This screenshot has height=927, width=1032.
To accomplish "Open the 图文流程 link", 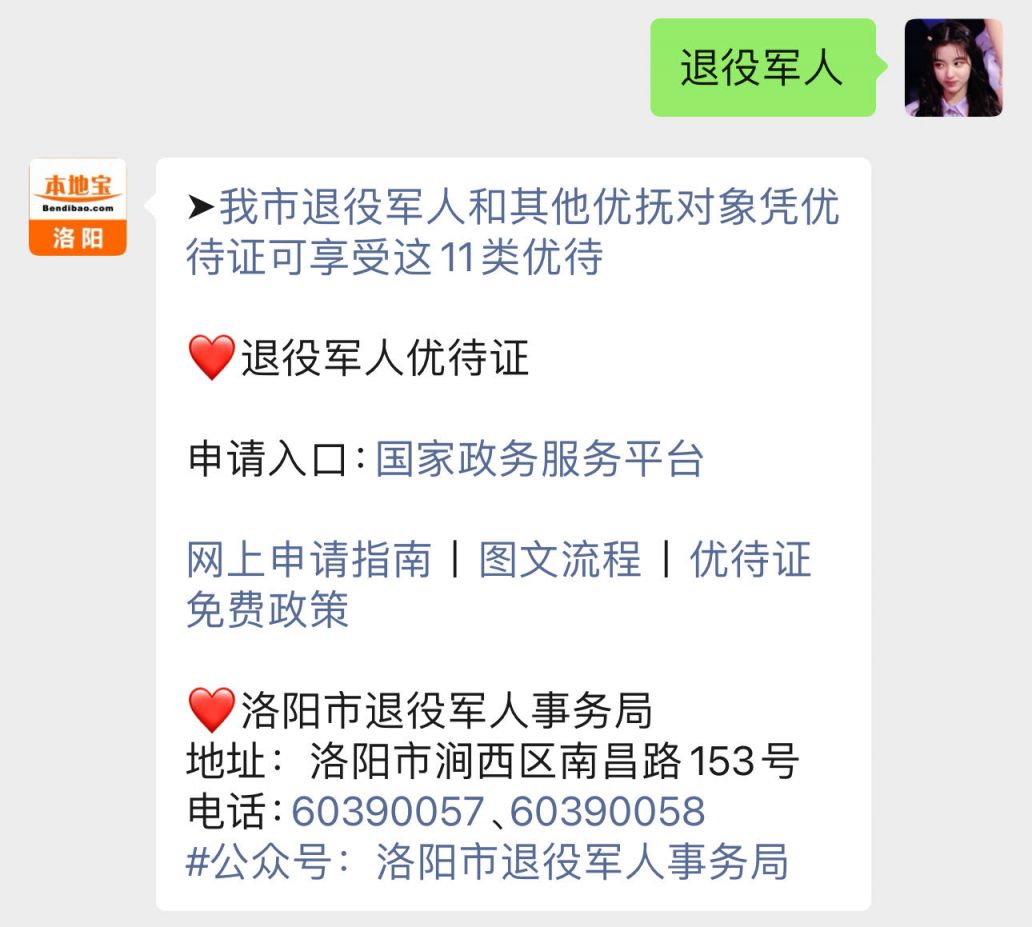I will (559, 560).
